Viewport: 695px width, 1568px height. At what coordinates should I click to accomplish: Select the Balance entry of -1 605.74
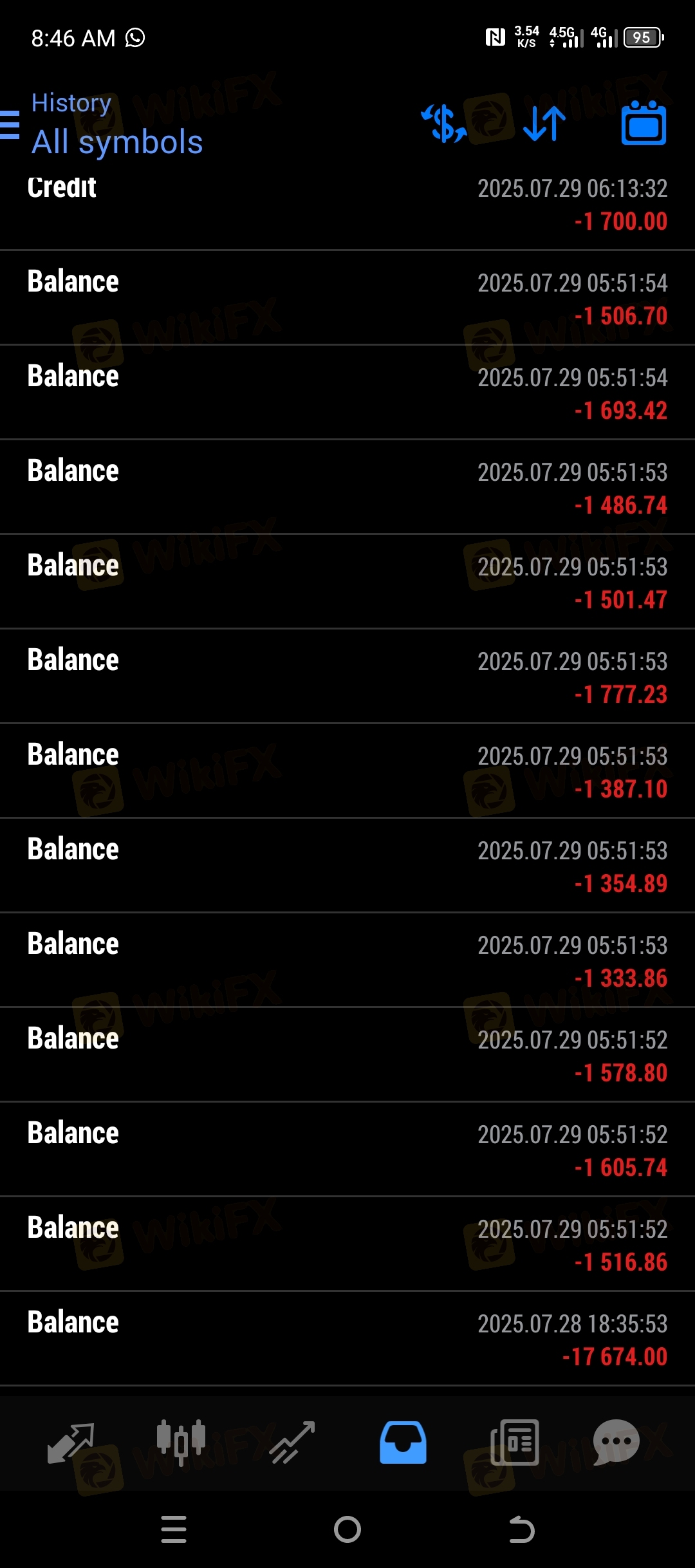(347, 1150)
